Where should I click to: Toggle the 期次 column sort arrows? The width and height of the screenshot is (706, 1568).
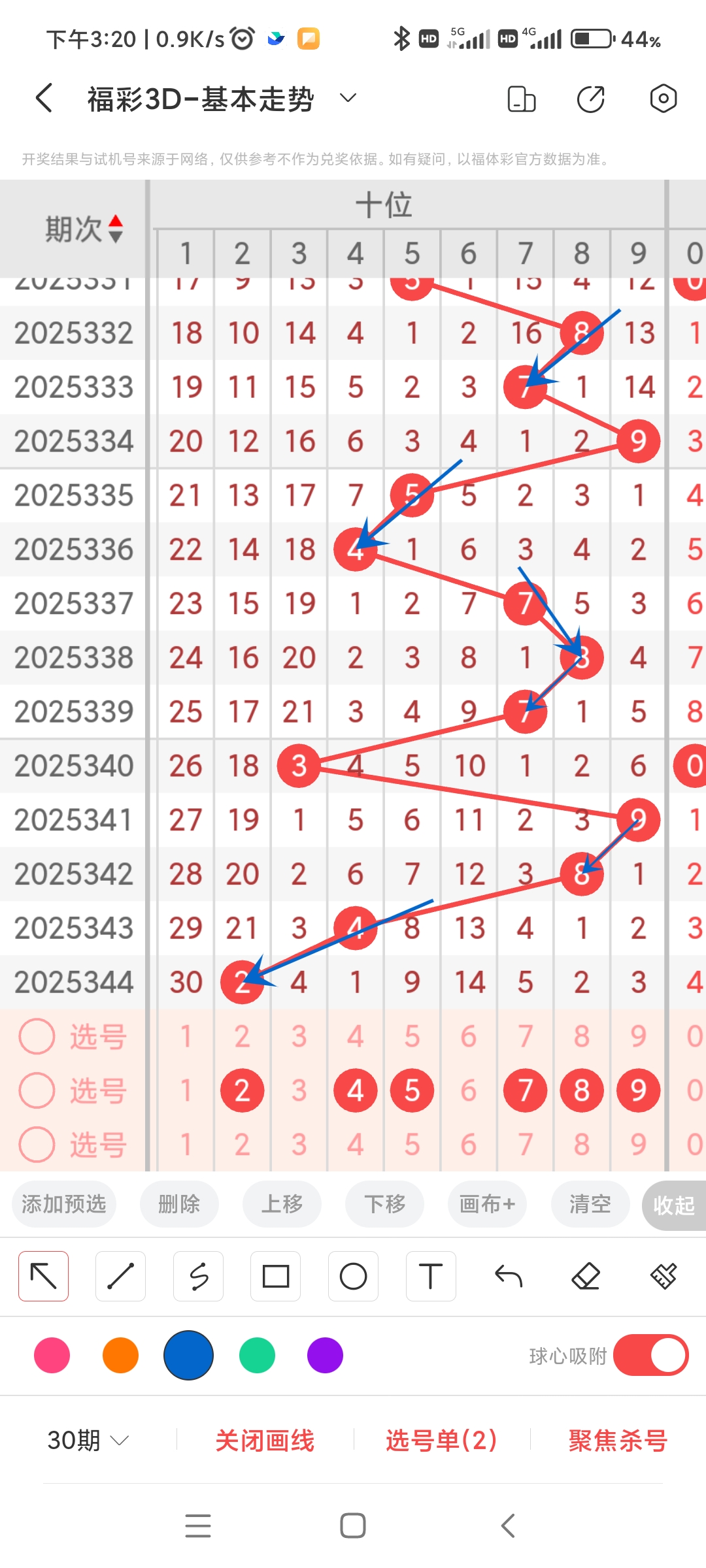115,230
